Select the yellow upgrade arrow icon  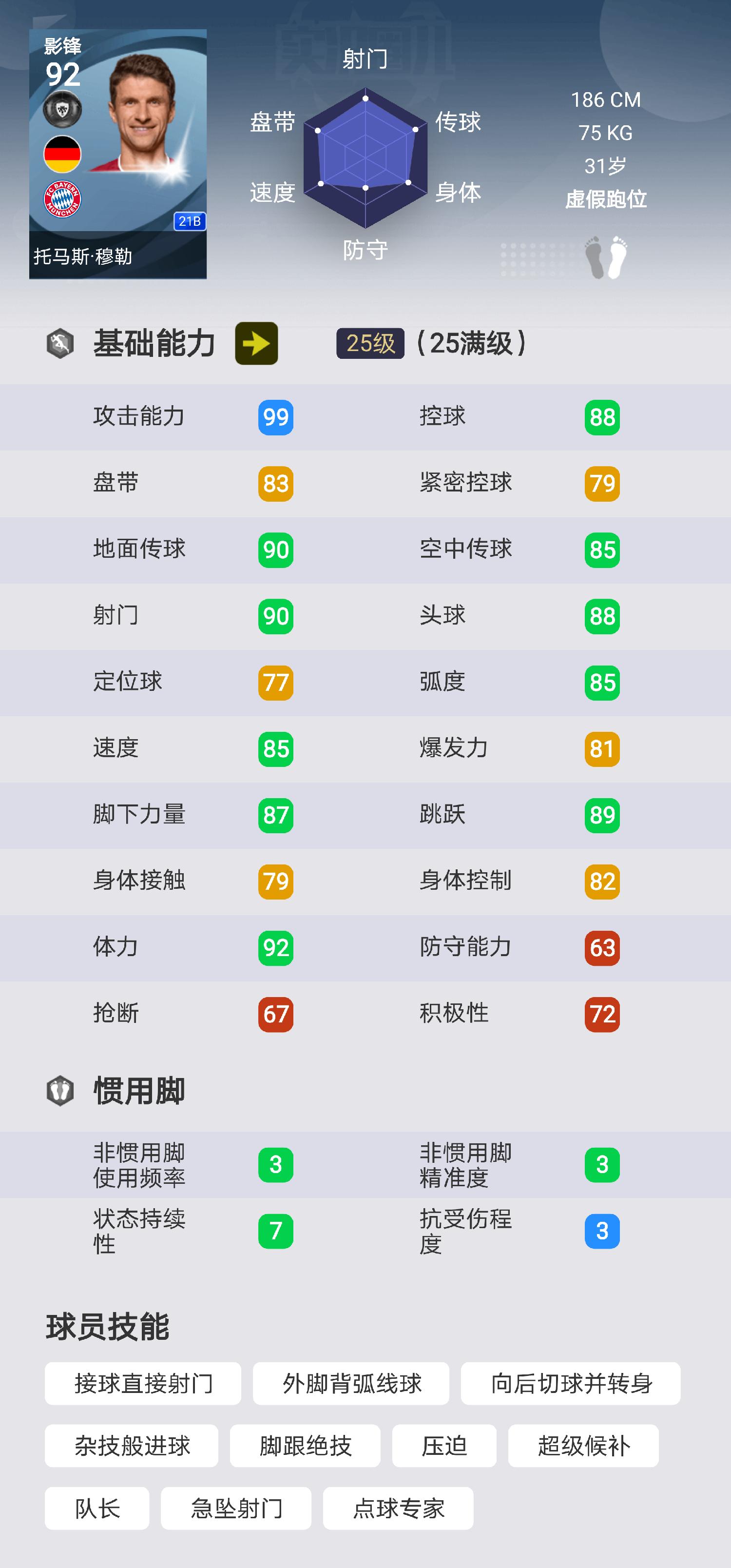256,344
